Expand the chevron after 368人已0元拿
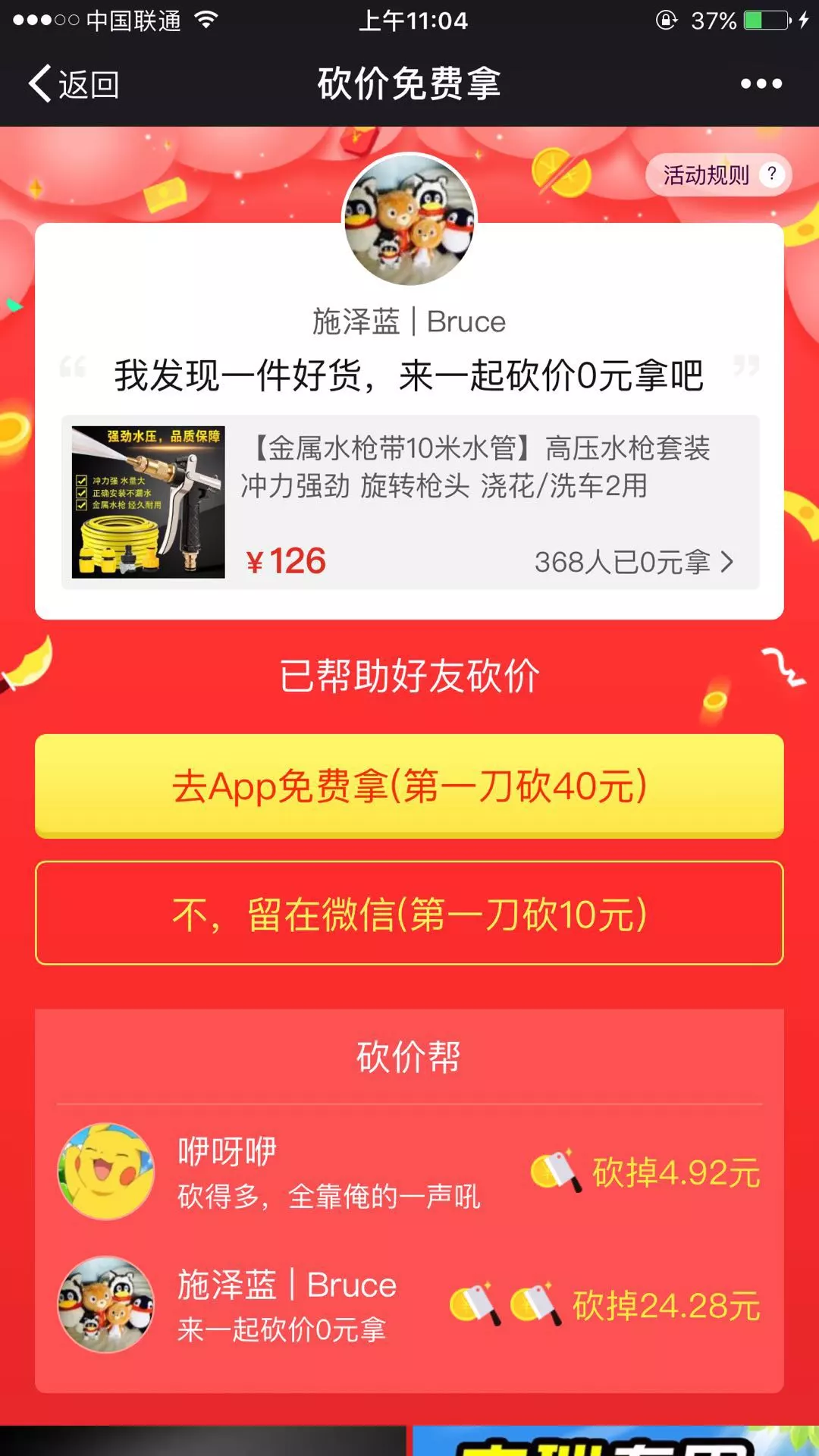Viewport: 819px width, 1456px height. pos(728,561)
